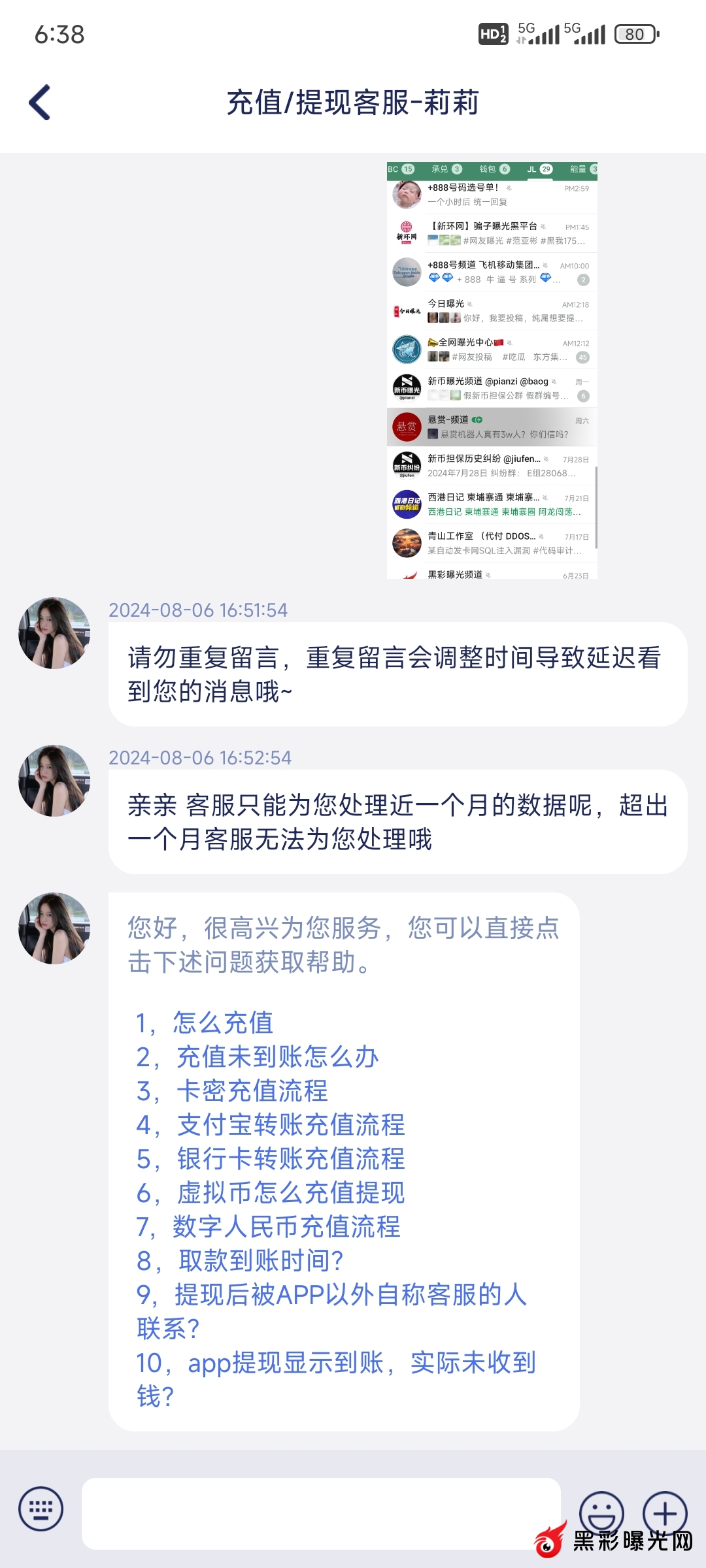The height and width of the screenshot is (1568, 706).
Task: Go back from the customer service chat
Action: [41, 103]
